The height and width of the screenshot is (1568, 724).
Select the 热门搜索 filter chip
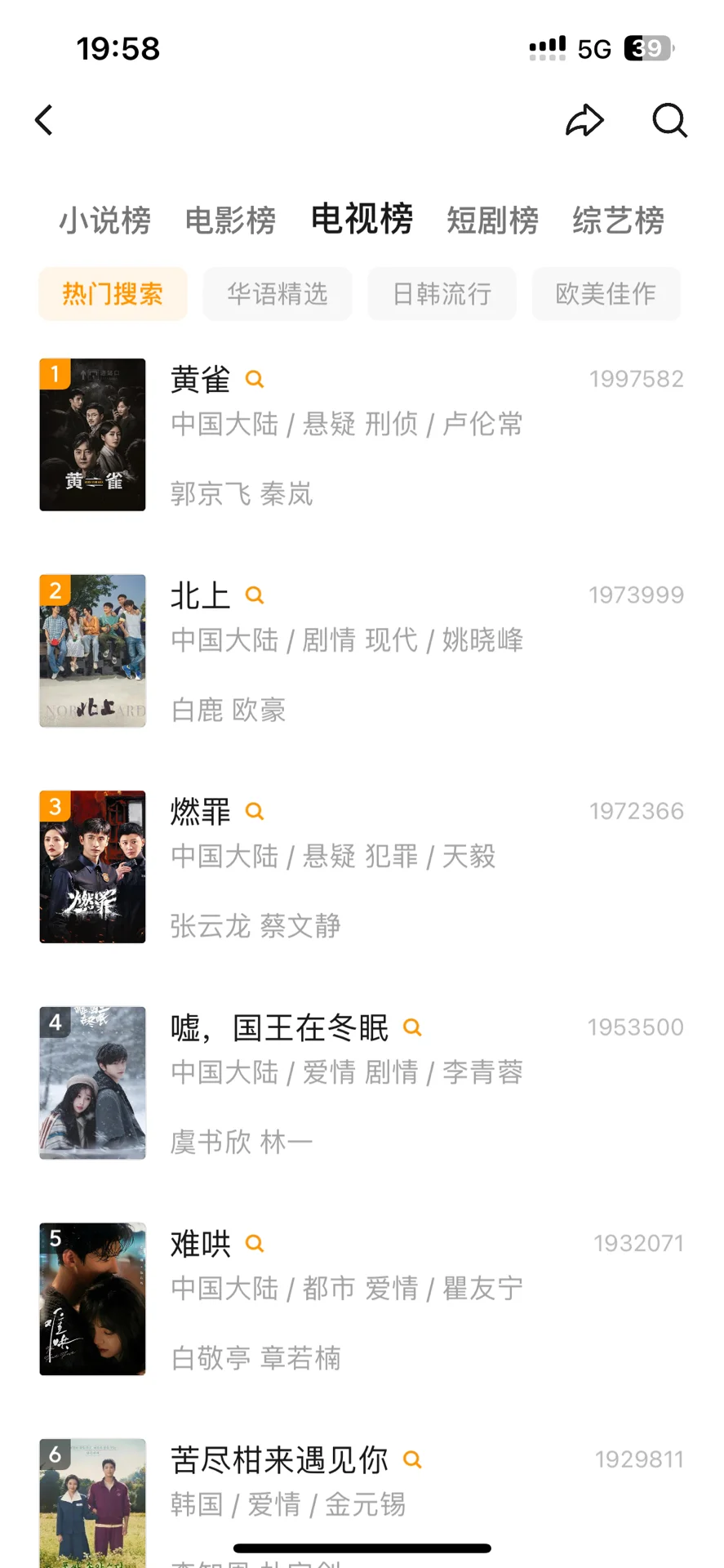113,294
